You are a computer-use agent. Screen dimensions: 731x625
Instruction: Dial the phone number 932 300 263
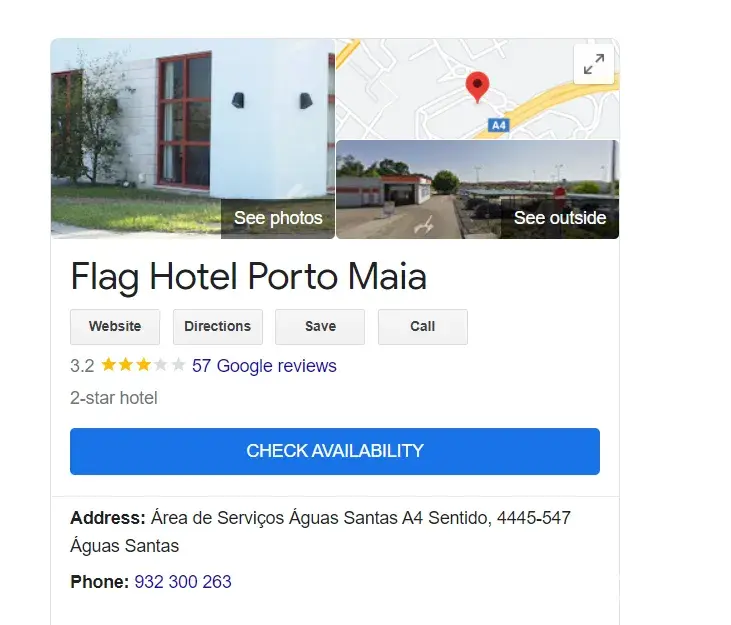click(x=183, y=582)
